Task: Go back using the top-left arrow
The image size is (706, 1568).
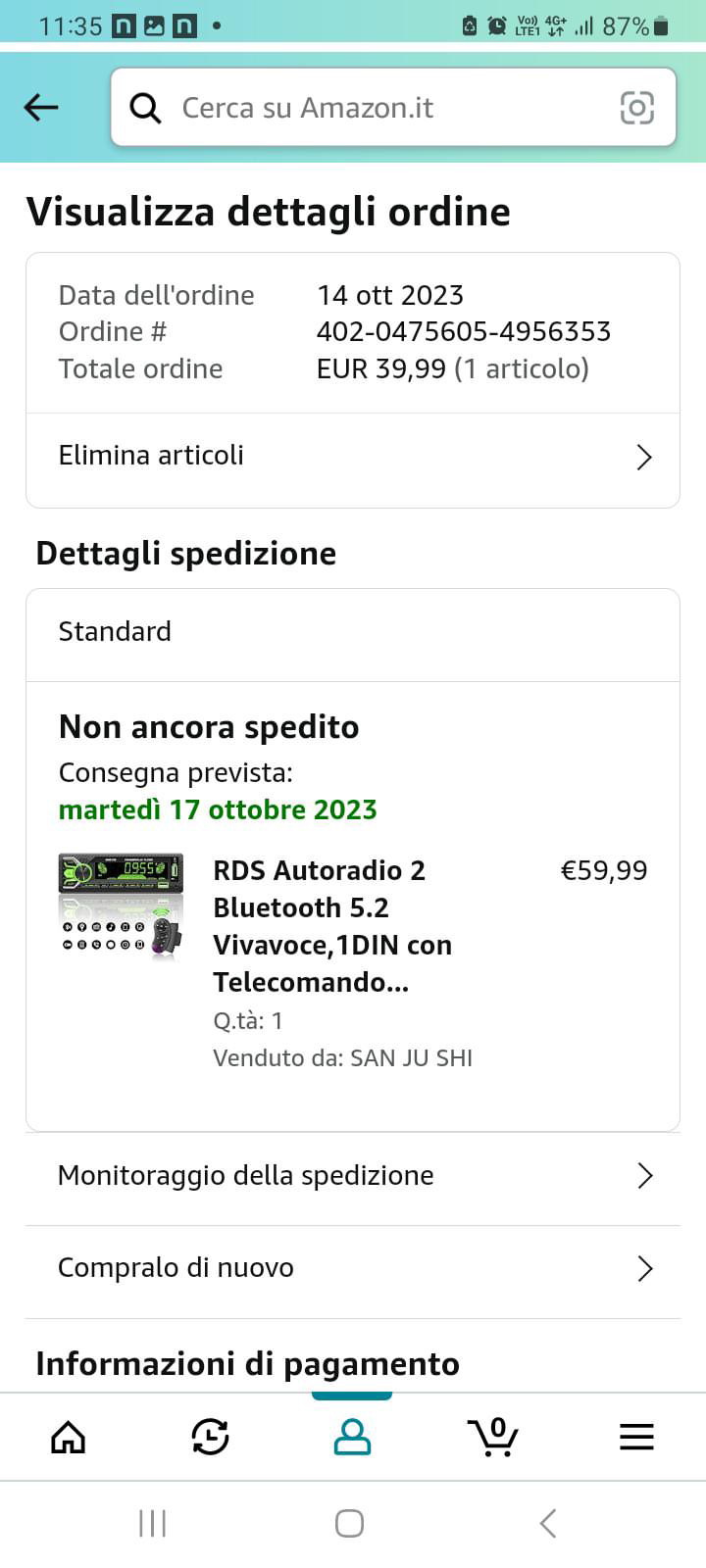Action: click(41, 107)
